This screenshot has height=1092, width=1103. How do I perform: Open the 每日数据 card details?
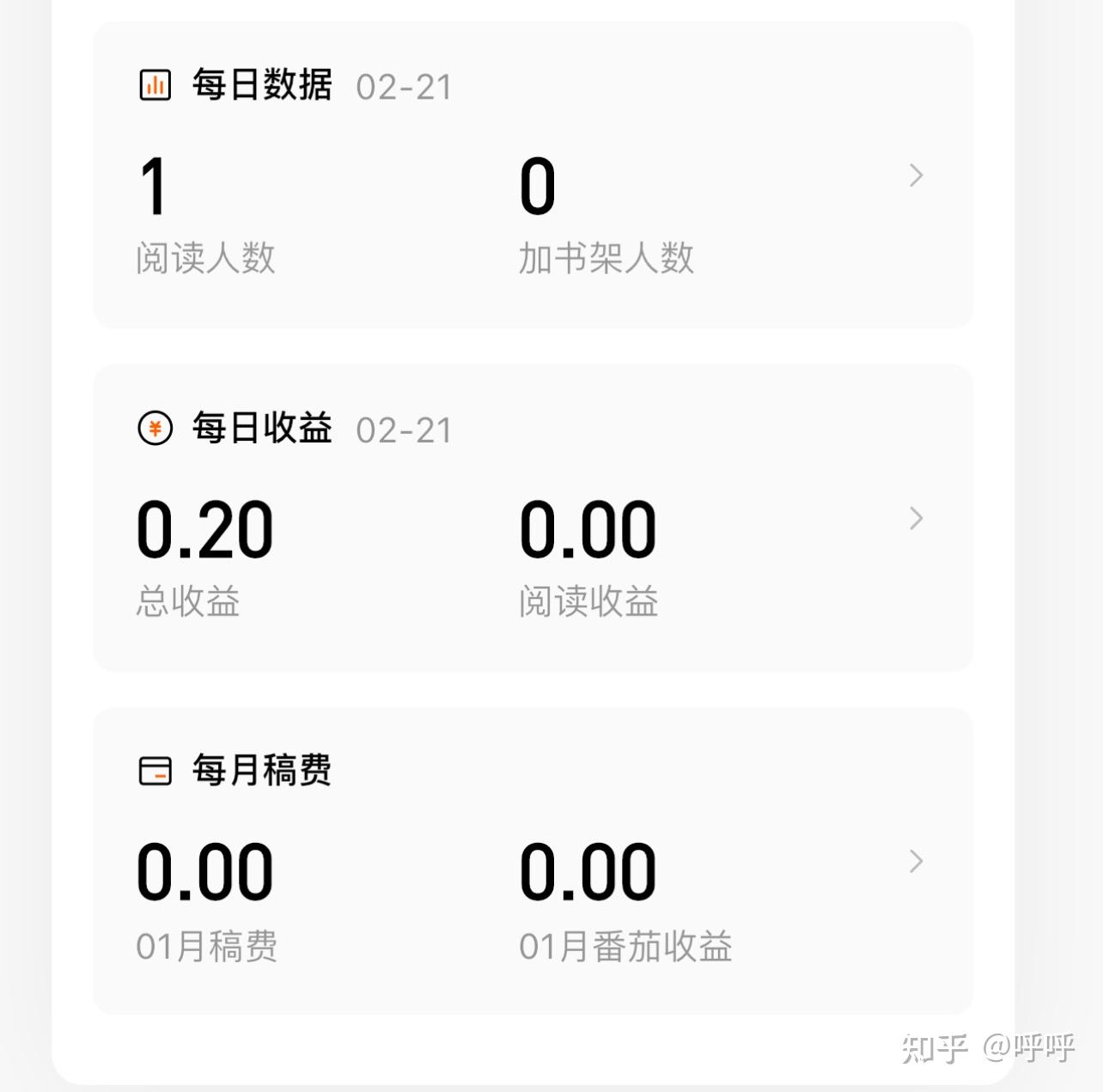[x=916, y=175]
